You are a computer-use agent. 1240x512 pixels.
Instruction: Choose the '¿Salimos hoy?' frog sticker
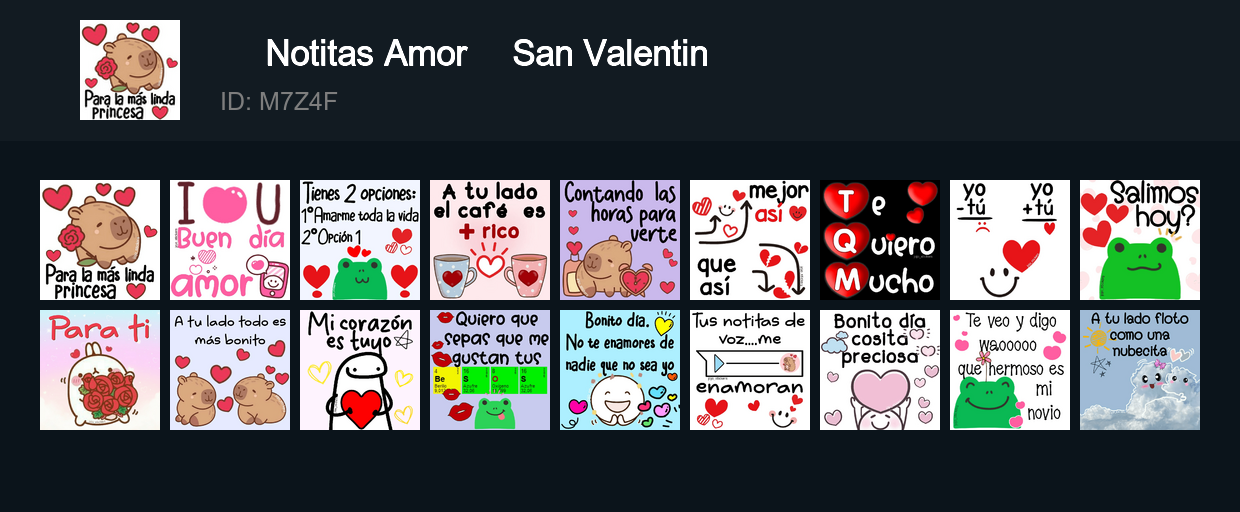pyautogui.click(x=1140, y=240)
